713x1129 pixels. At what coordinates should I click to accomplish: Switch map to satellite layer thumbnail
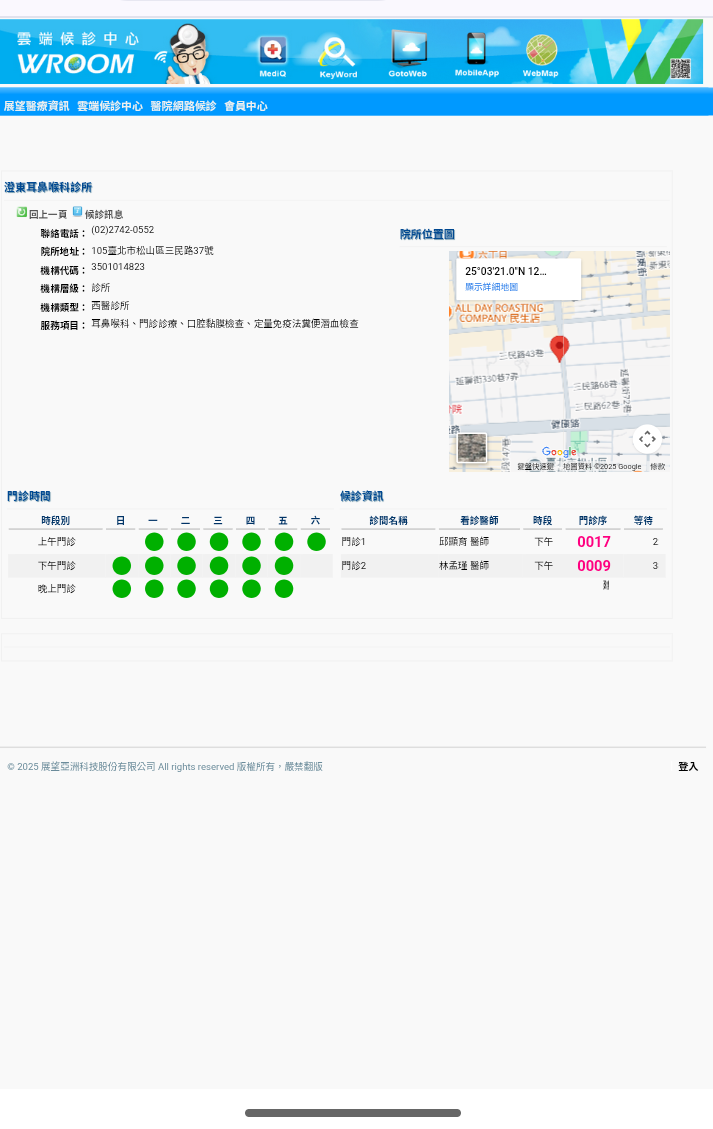(x=472, y=447)
